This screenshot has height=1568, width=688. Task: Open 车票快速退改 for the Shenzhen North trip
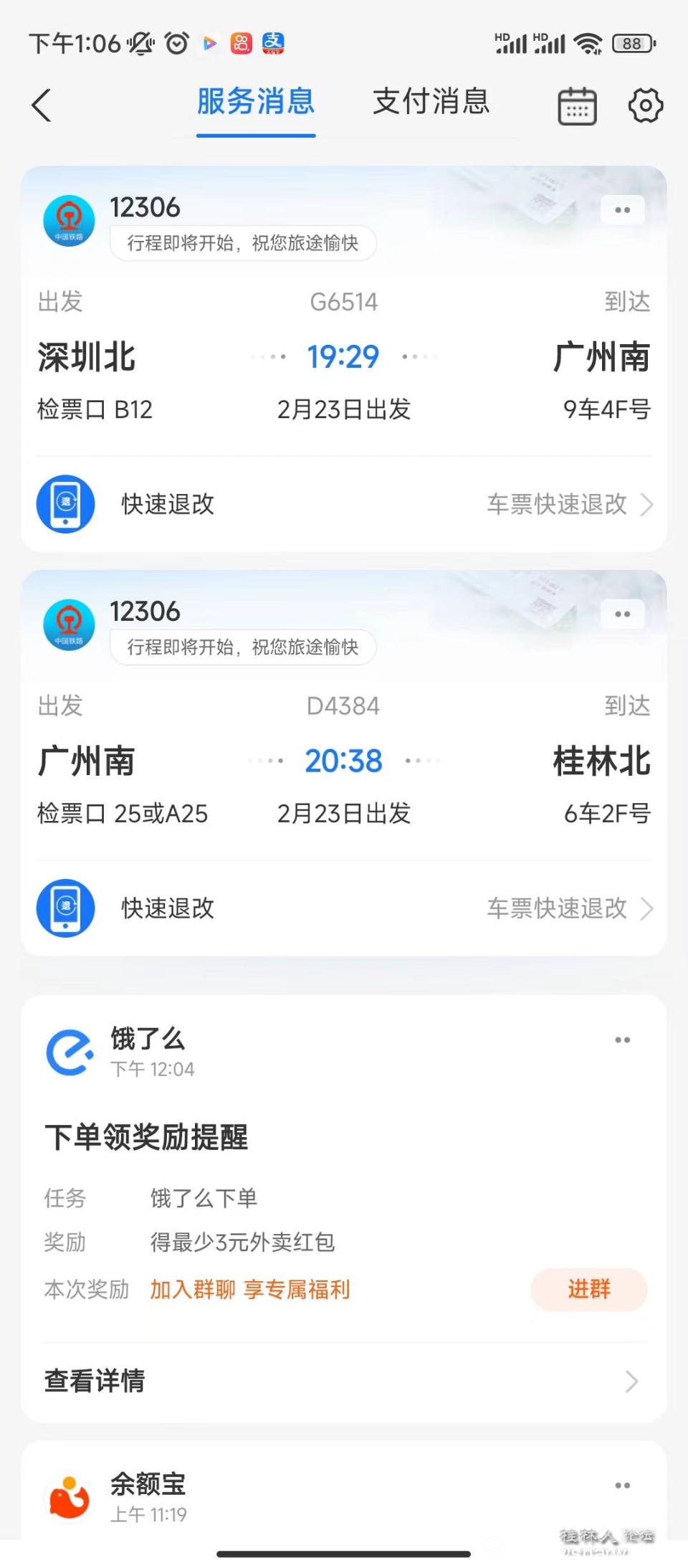[558, 503]
